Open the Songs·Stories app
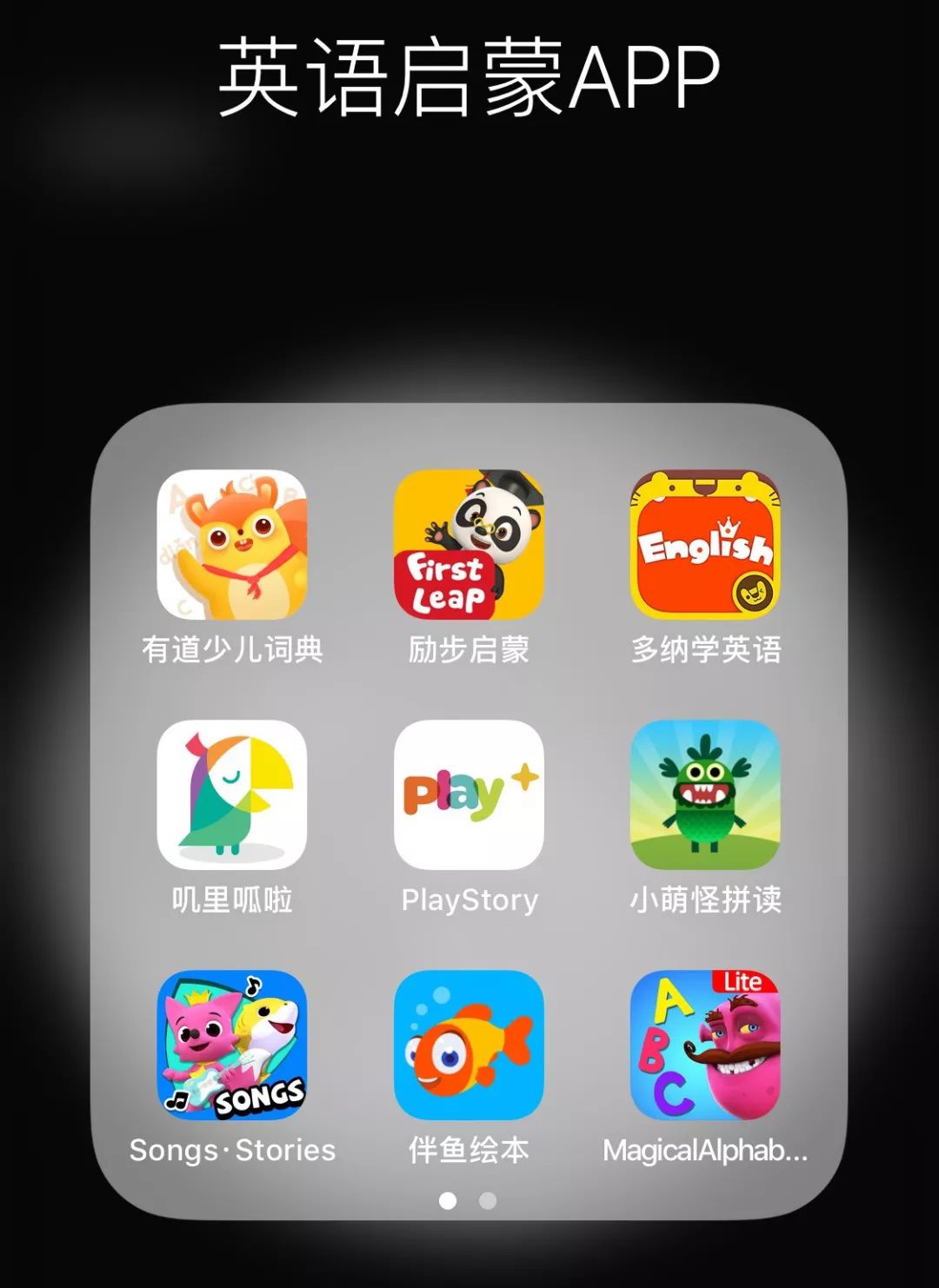939x1288 pixels. point(232,1045)
